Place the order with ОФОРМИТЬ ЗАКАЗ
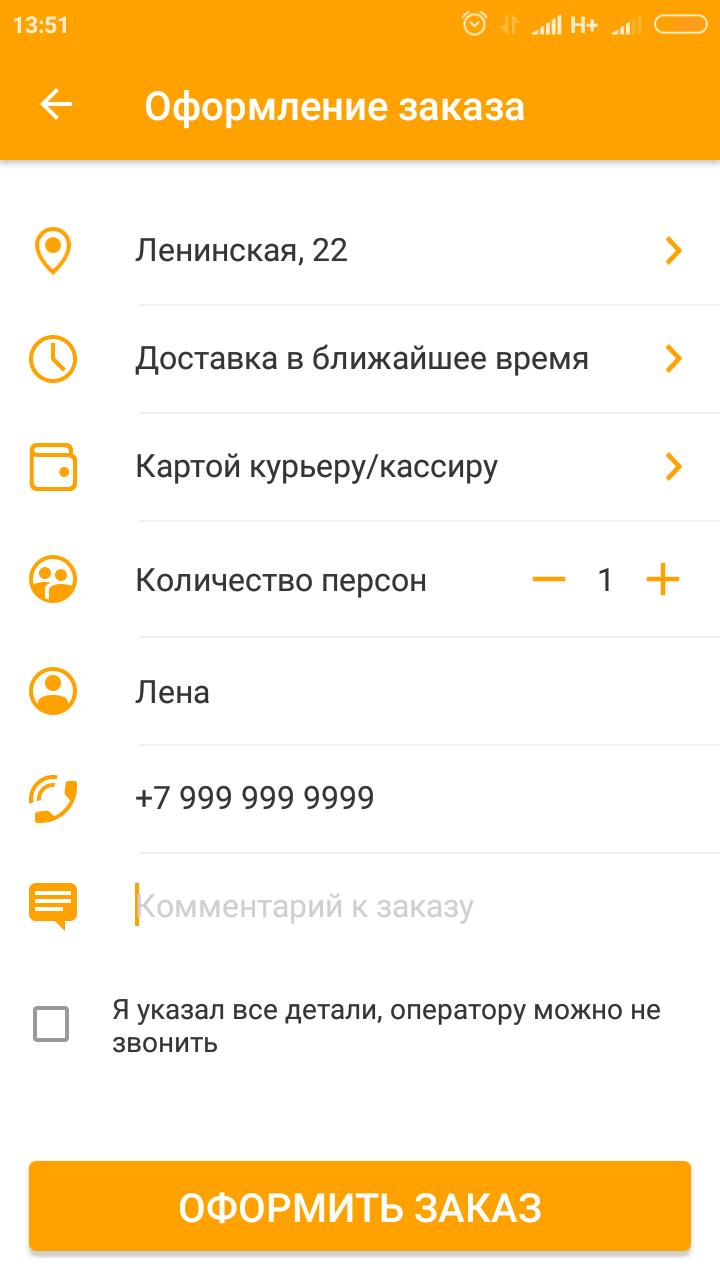 point(360,1206)
